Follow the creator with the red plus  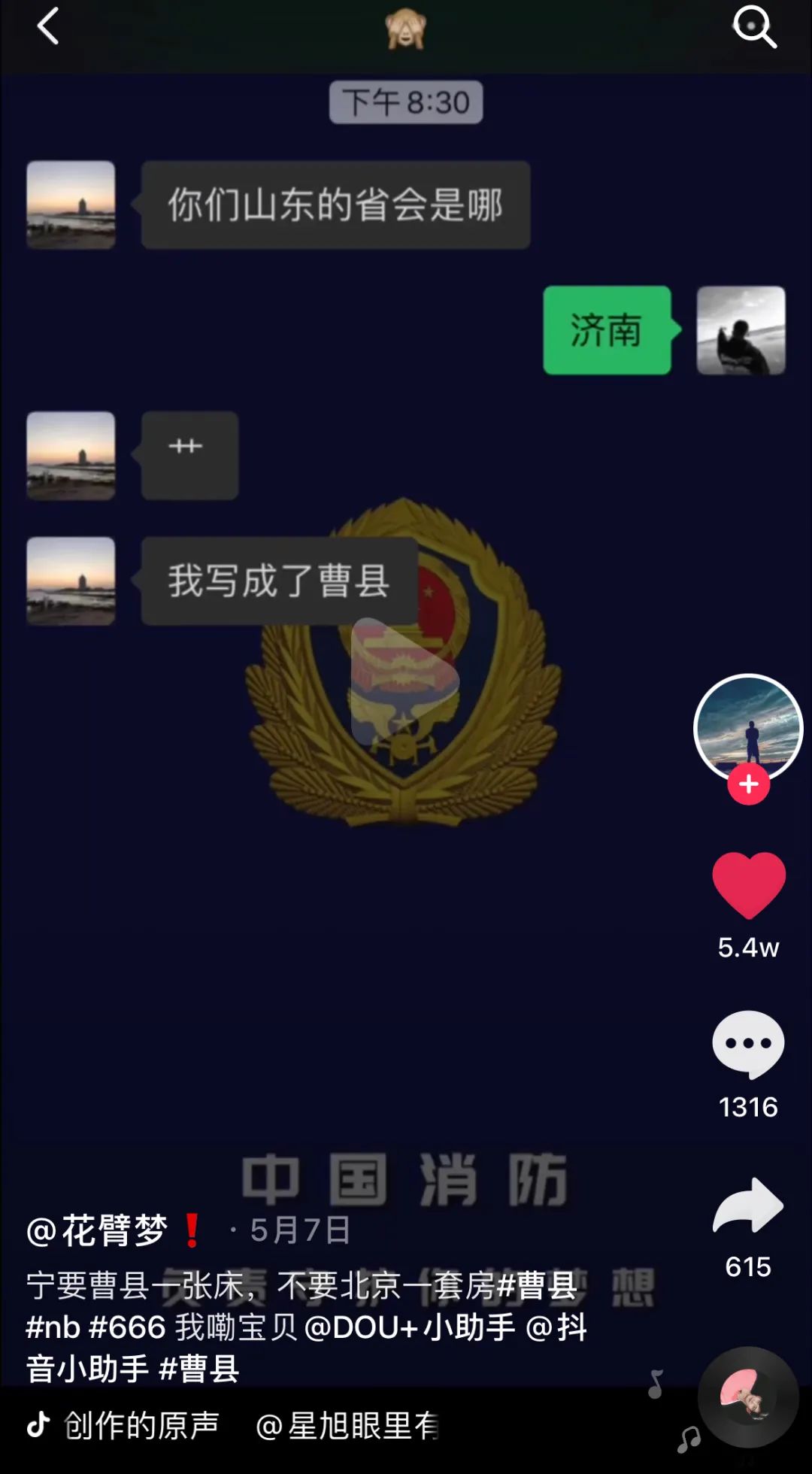tap(748, 784)
